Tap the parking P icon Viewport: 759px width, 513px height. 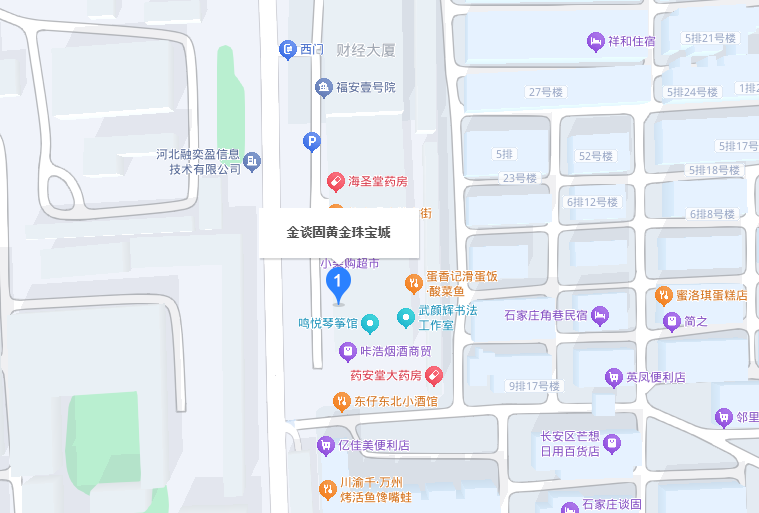click(x=312, y=143)
